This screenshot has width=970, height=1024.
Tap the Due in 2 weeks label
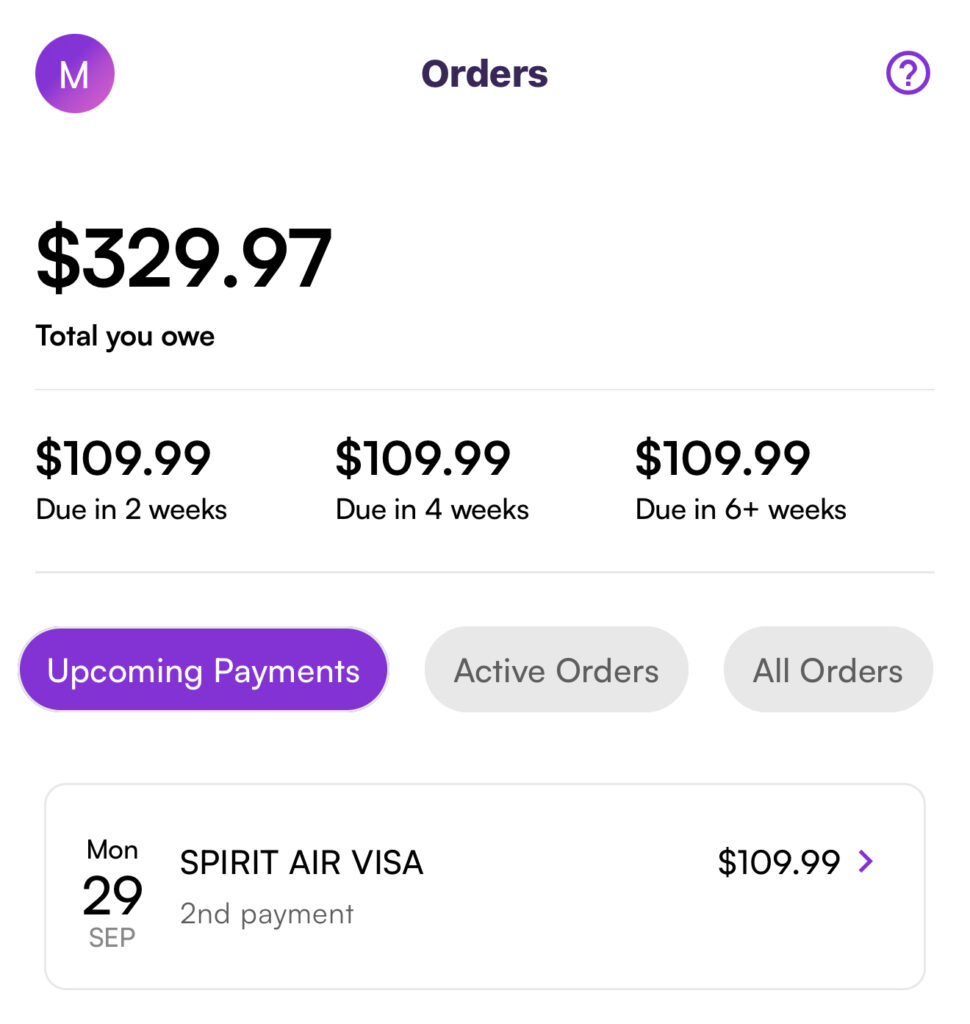[x=130, y=509]
